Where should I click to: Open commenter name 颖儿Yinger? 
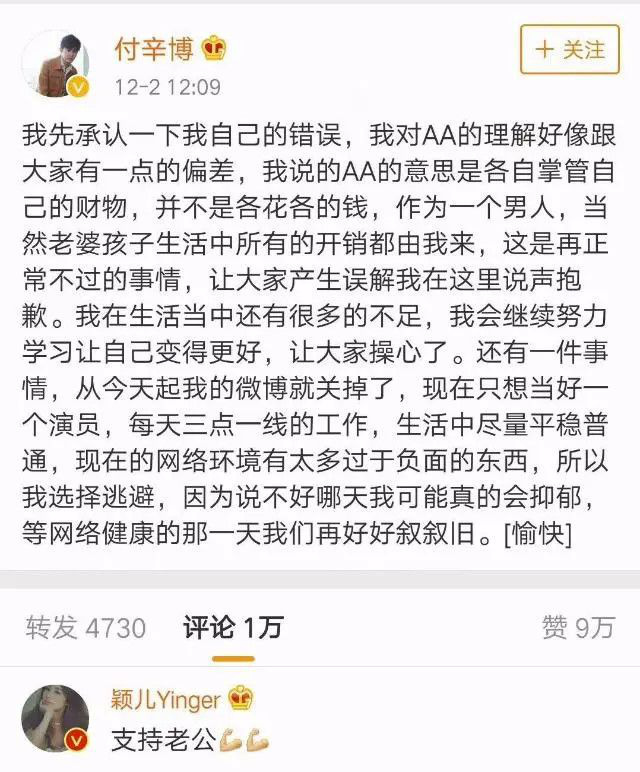165,698
